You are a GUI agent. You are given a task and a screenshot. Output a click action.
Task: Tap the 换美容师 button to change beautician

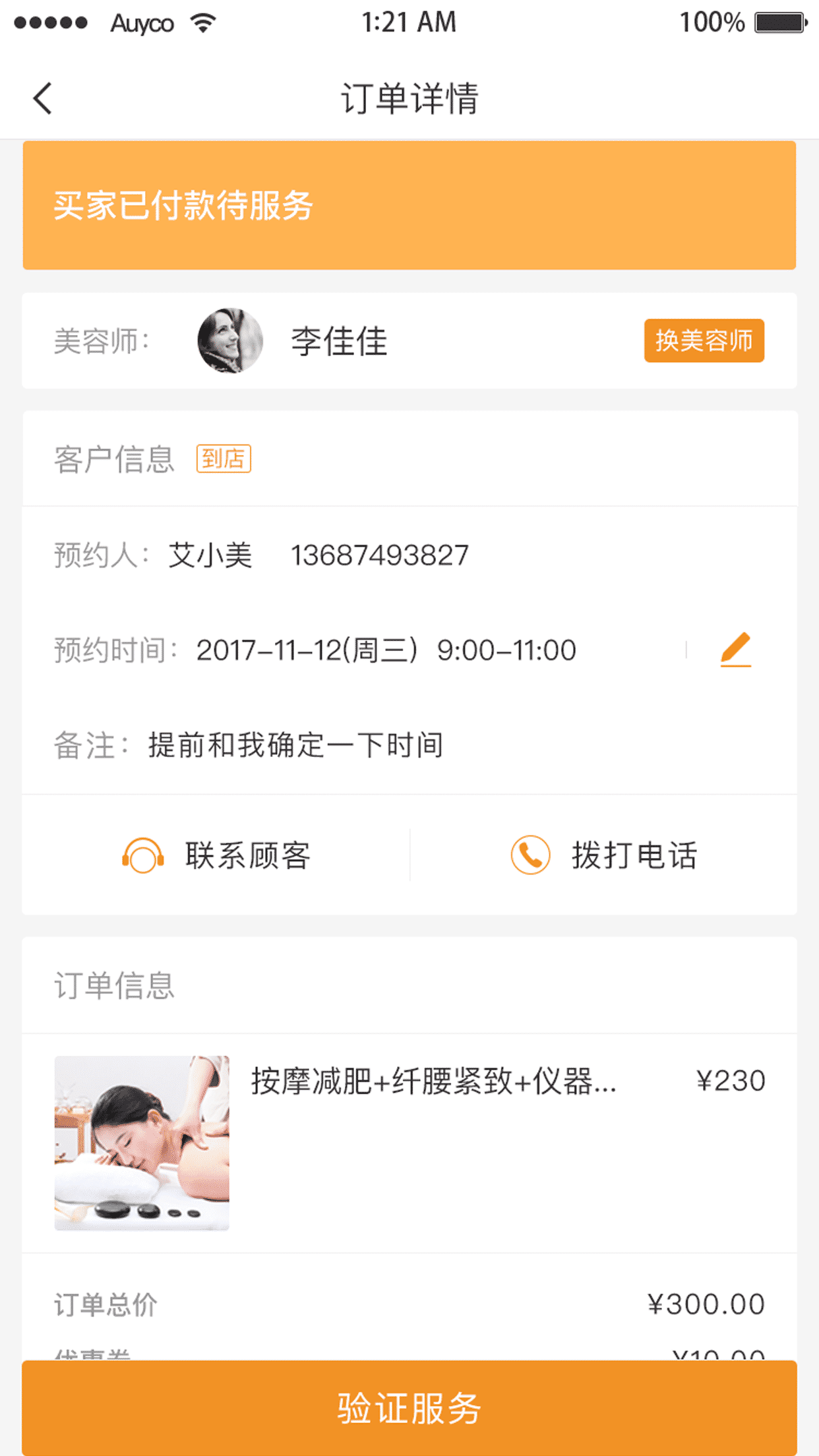(x=704, y=341)
